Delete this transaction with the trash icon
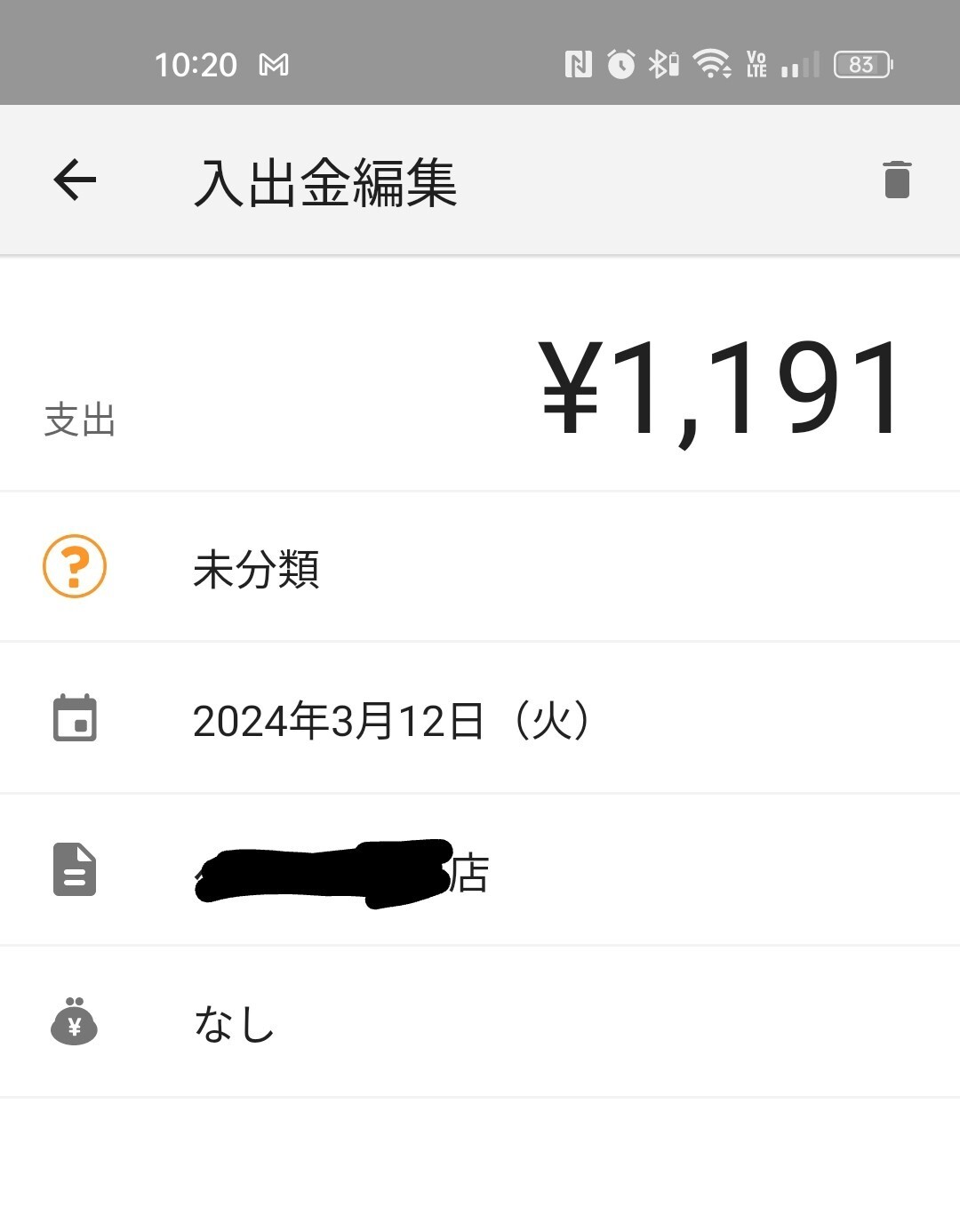The width and height of the screenshot is (960, 1232). point(896,180)
